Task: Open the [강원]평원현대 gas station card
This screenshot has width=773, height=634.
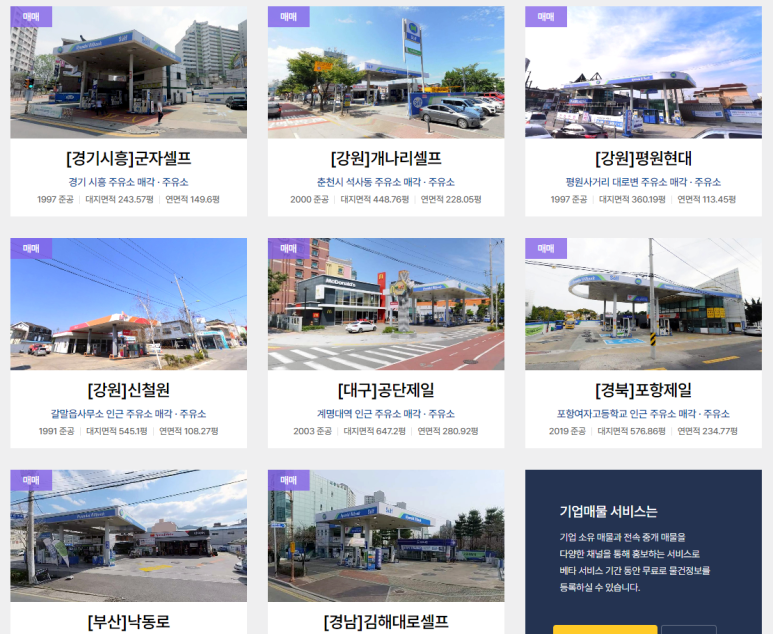Action: [x=643, y=159]
